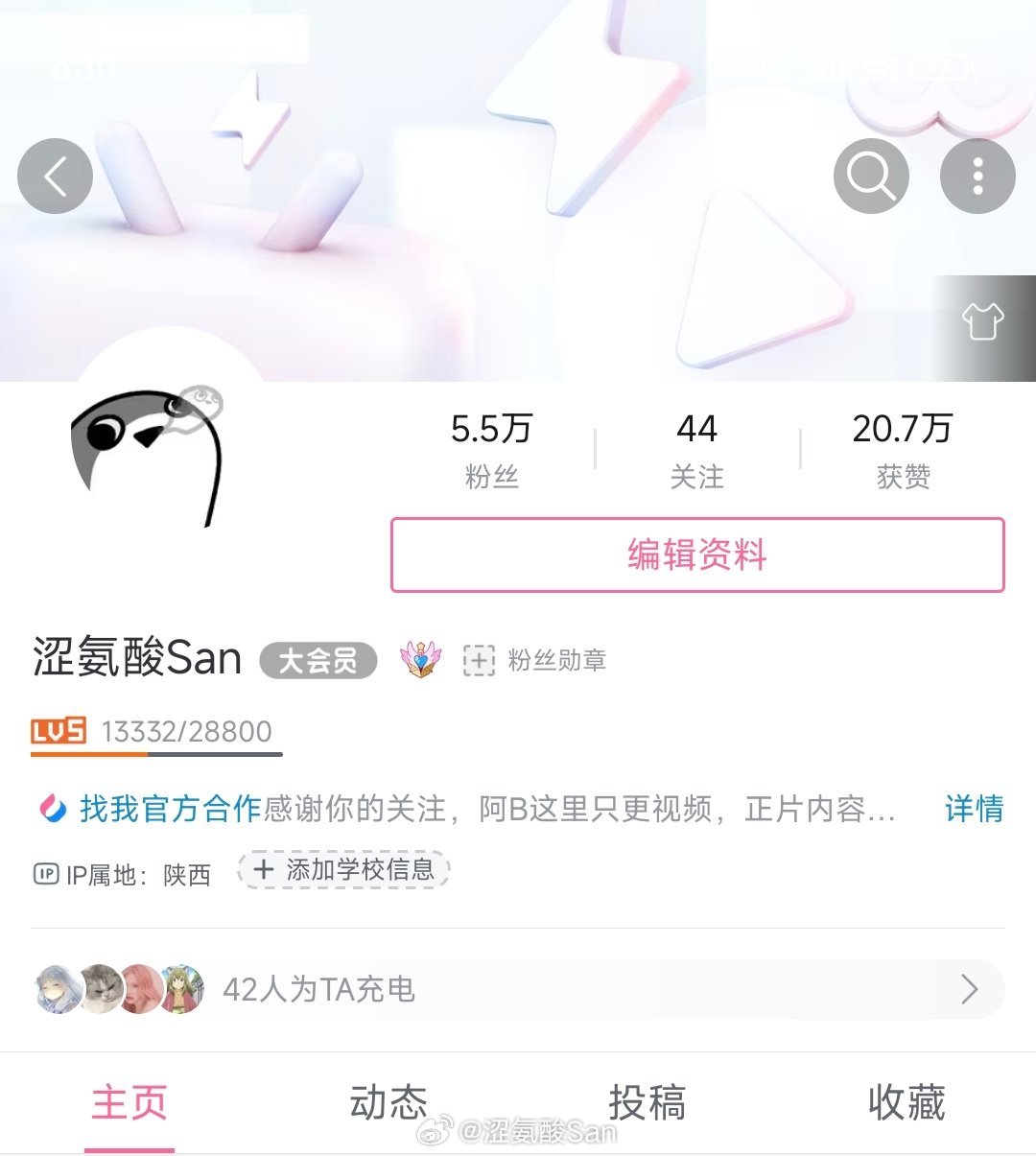Switch to the 投稿 tab
Screen dimensions: 1036x1156
tap(647, 1102)
